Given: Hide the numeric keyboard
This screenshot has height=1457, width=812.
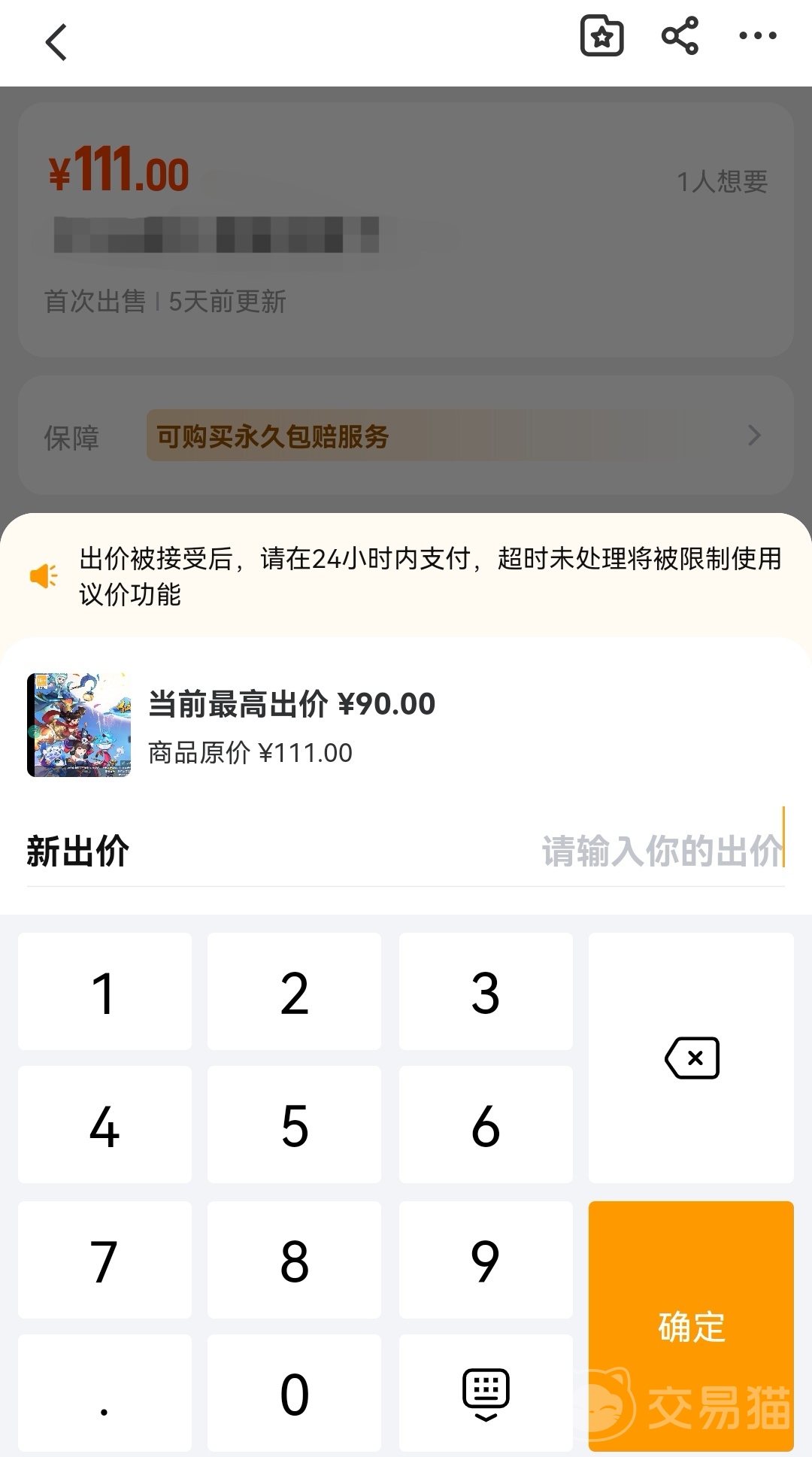Looking at the screenshot, I should tap(486, 1394).
